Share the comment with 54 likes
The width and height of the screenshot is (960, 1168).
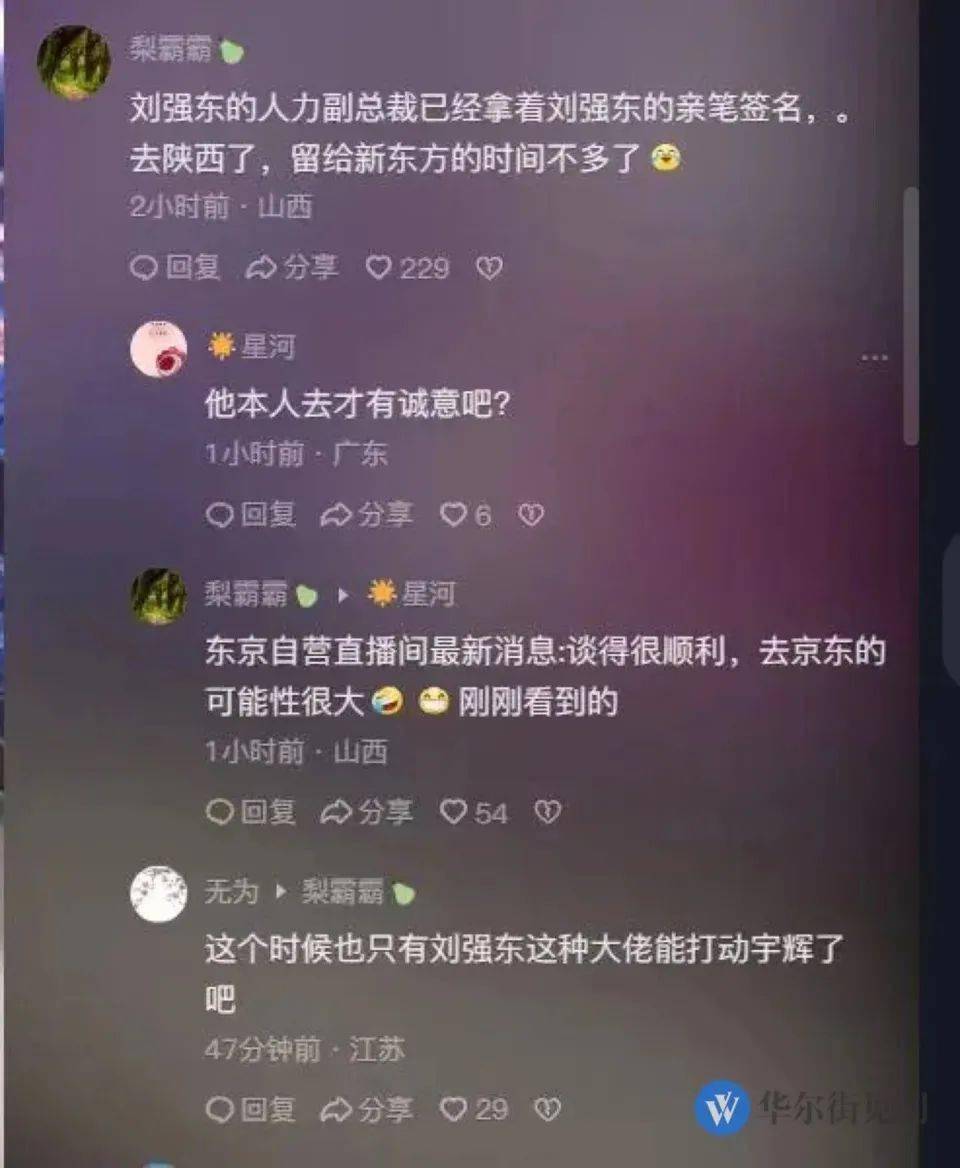click(x=366, y=812)
